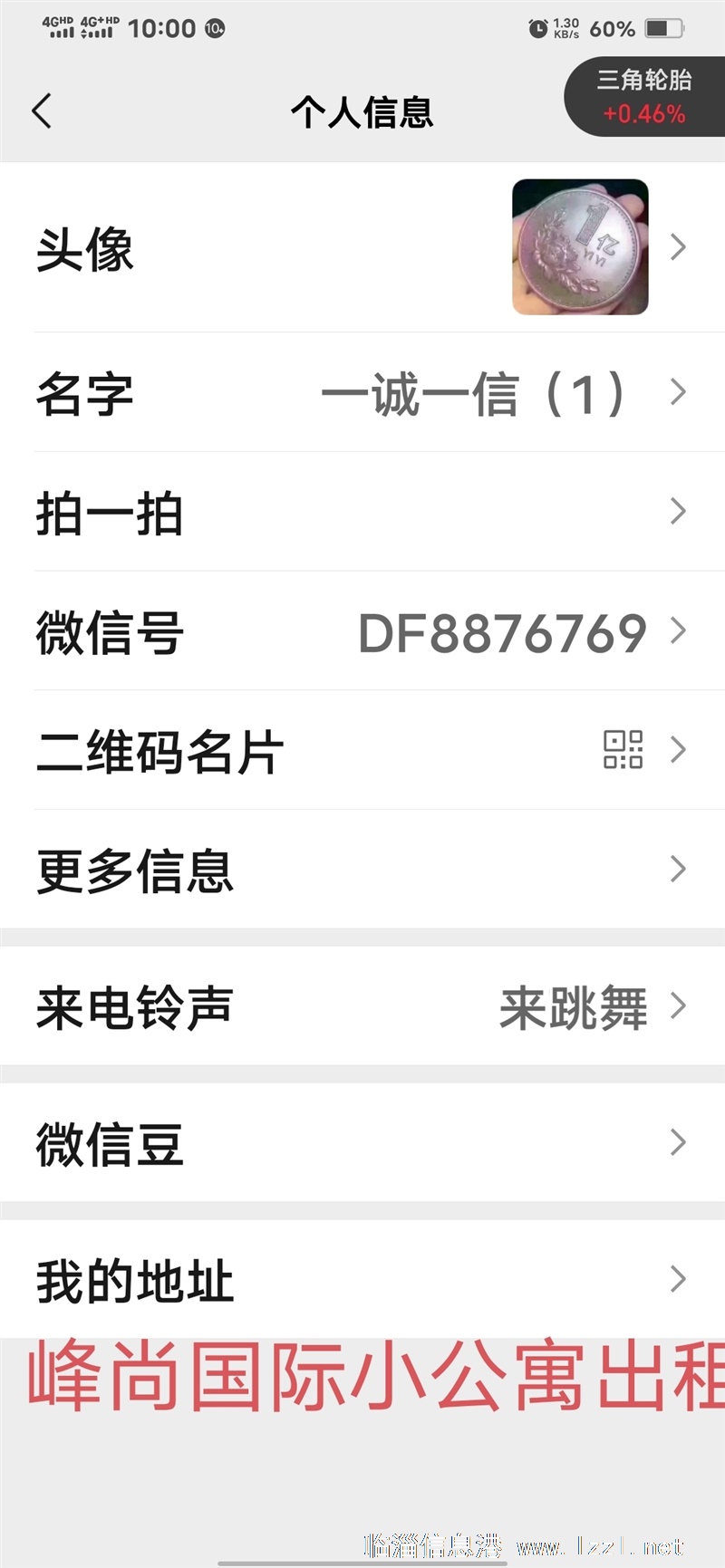Change the 头像 profile photo
The image size is (725, 1568).
coord(362,247)
